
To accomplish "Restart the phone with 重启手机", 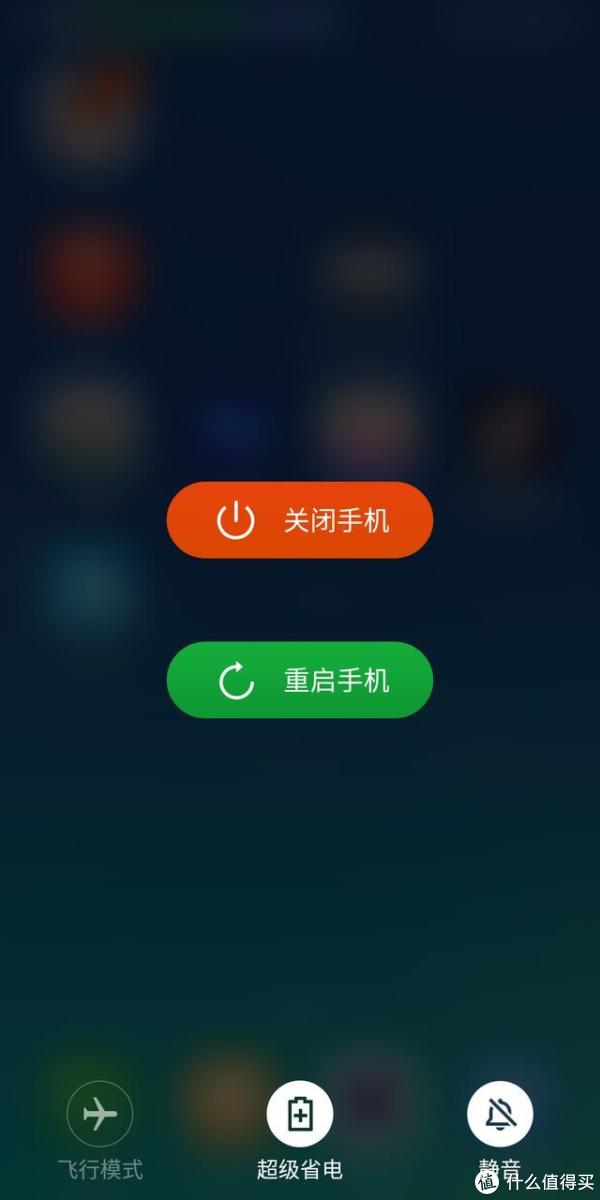I will [x=299, y=680].
